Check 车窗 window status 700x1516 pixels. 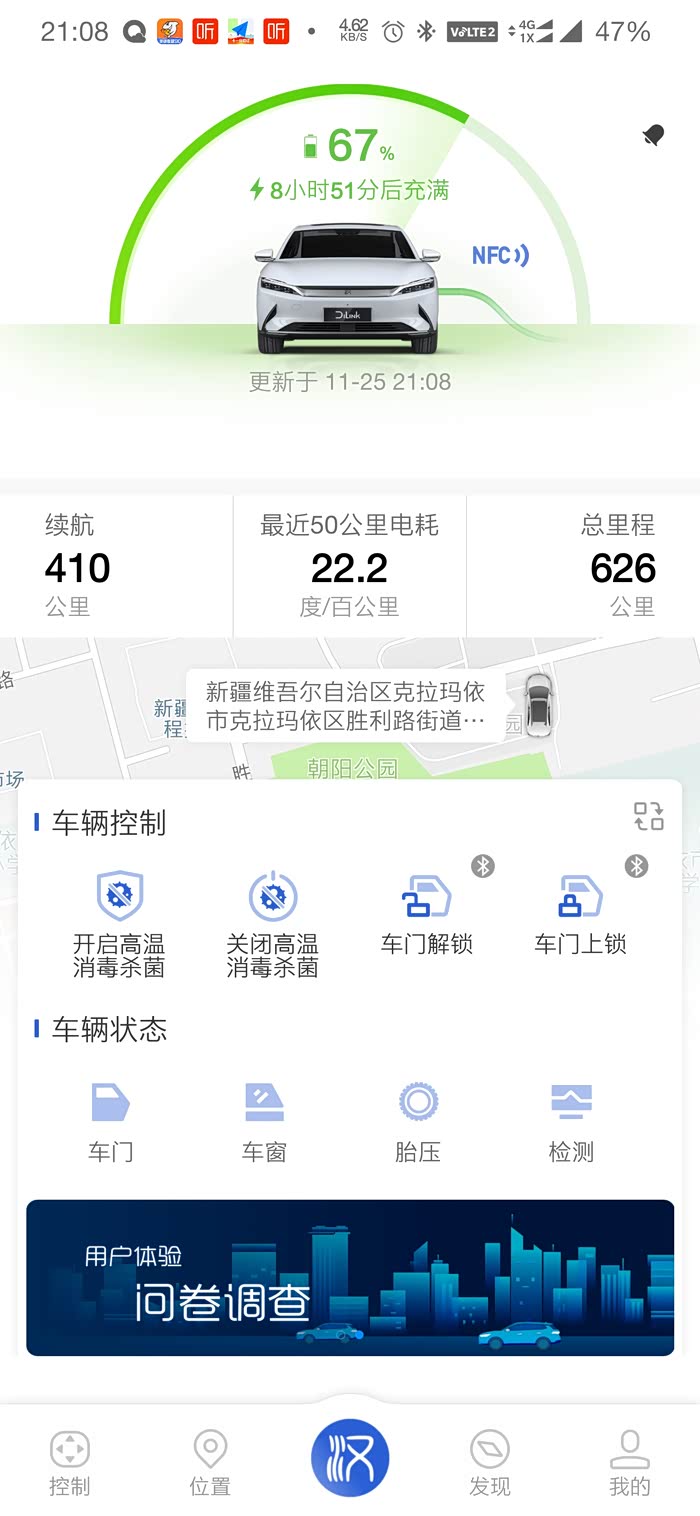(x=264, y=1121)
